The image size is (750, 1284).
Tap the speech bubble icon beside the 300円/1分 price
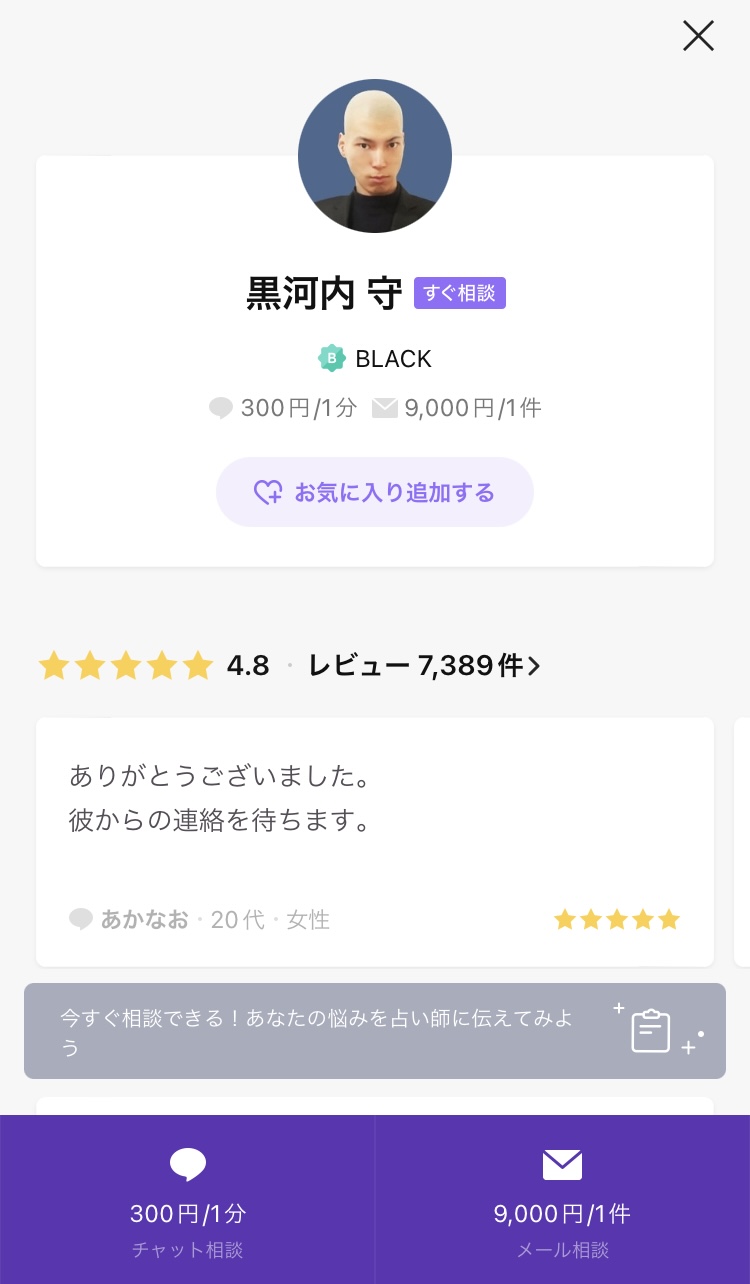[x=221, y=408]
